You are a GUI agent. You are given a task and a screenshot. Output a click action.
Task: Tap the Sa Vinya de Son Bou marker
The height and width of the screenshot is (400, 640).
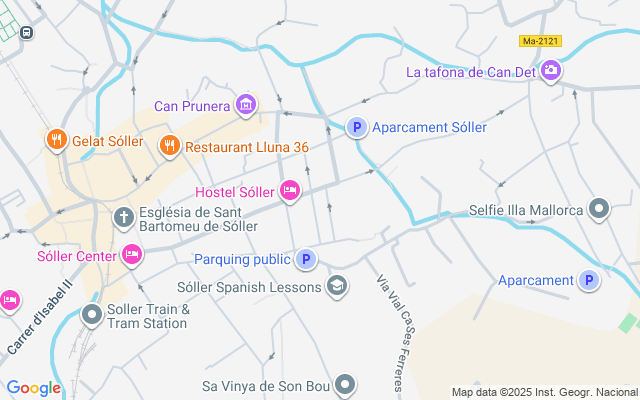pos(345,385)
